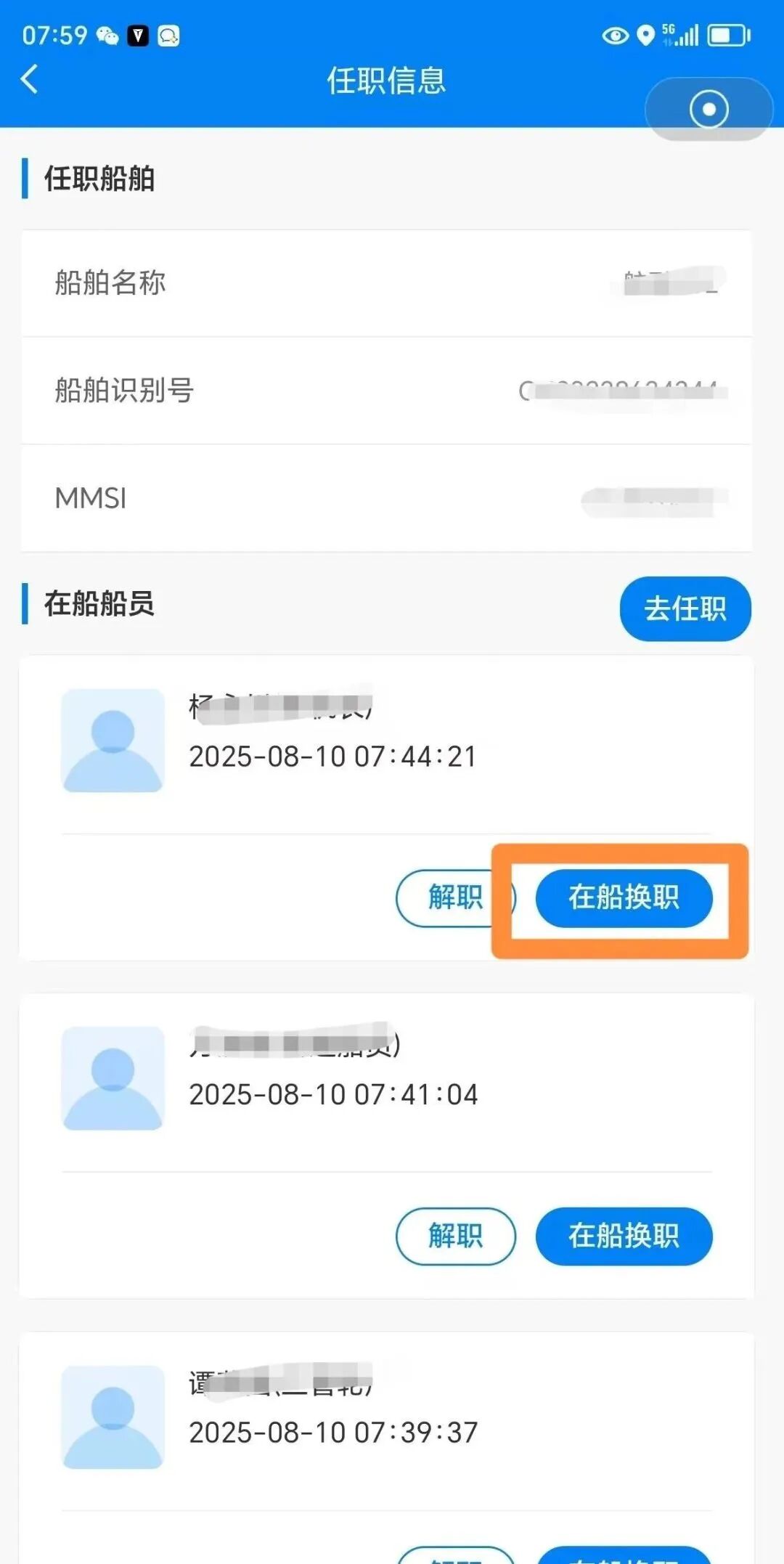Viewport: 784px width, 1564px height.
Task: Tap 在船换职 for the crew member added 07:44:21
Action: point(624,898)
